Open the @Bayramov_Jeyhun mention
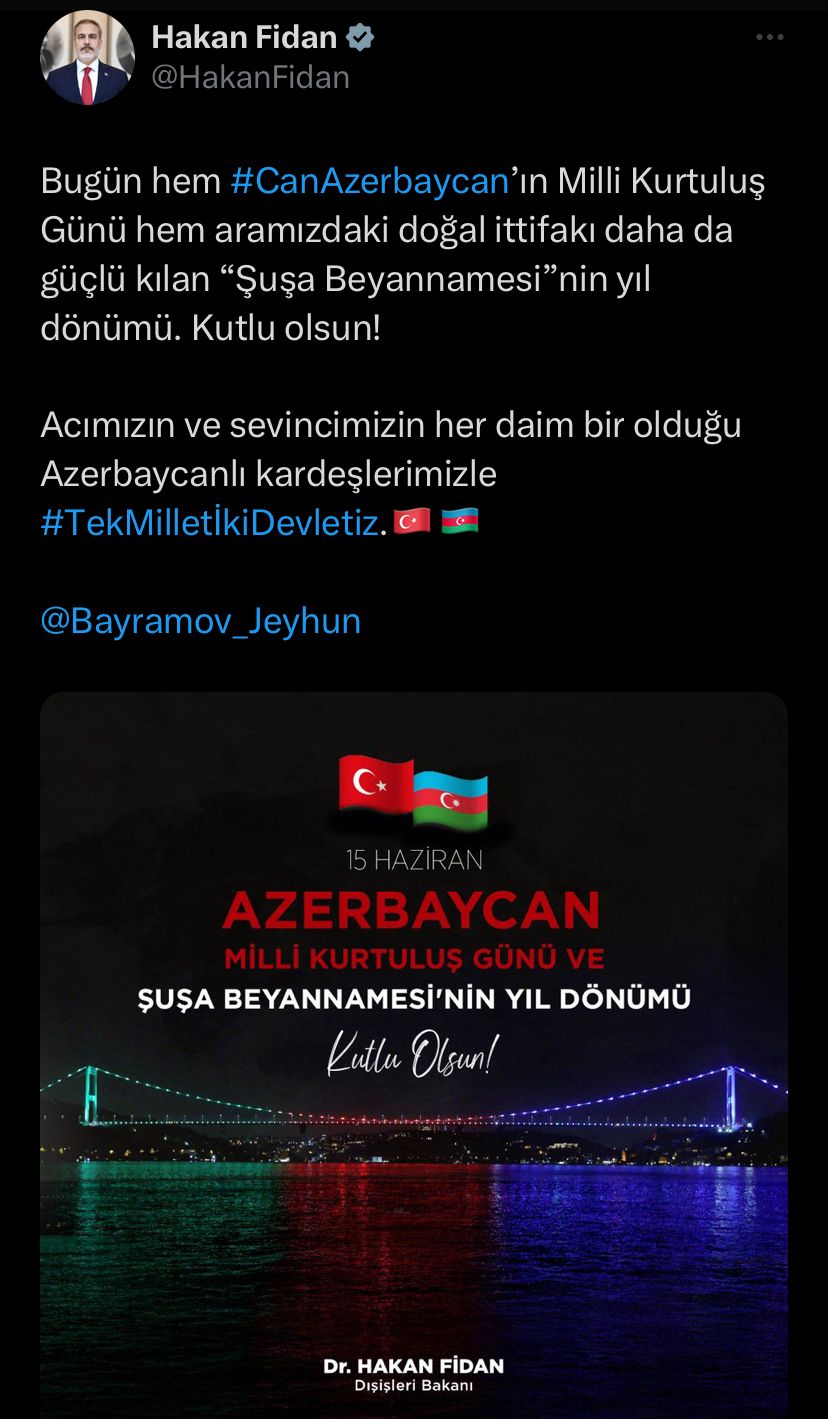The image size is (828, 1419). click(x=200, y=621)
